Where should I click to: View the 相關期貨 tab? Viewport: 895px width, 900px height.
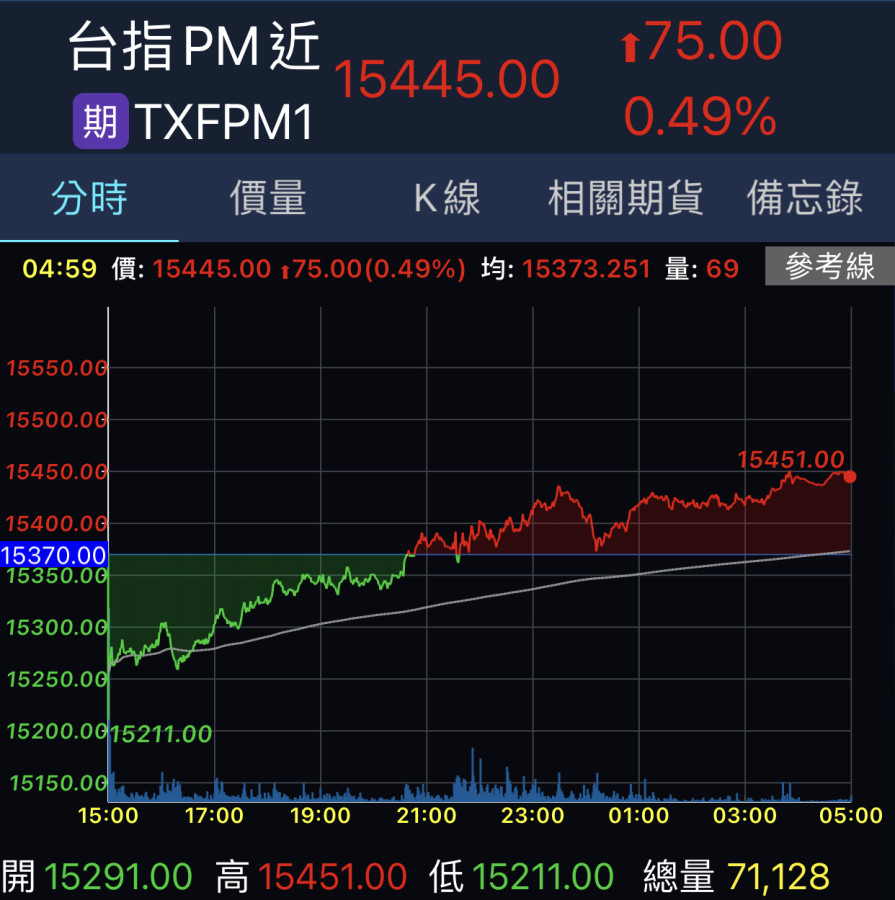pos(625,198)
